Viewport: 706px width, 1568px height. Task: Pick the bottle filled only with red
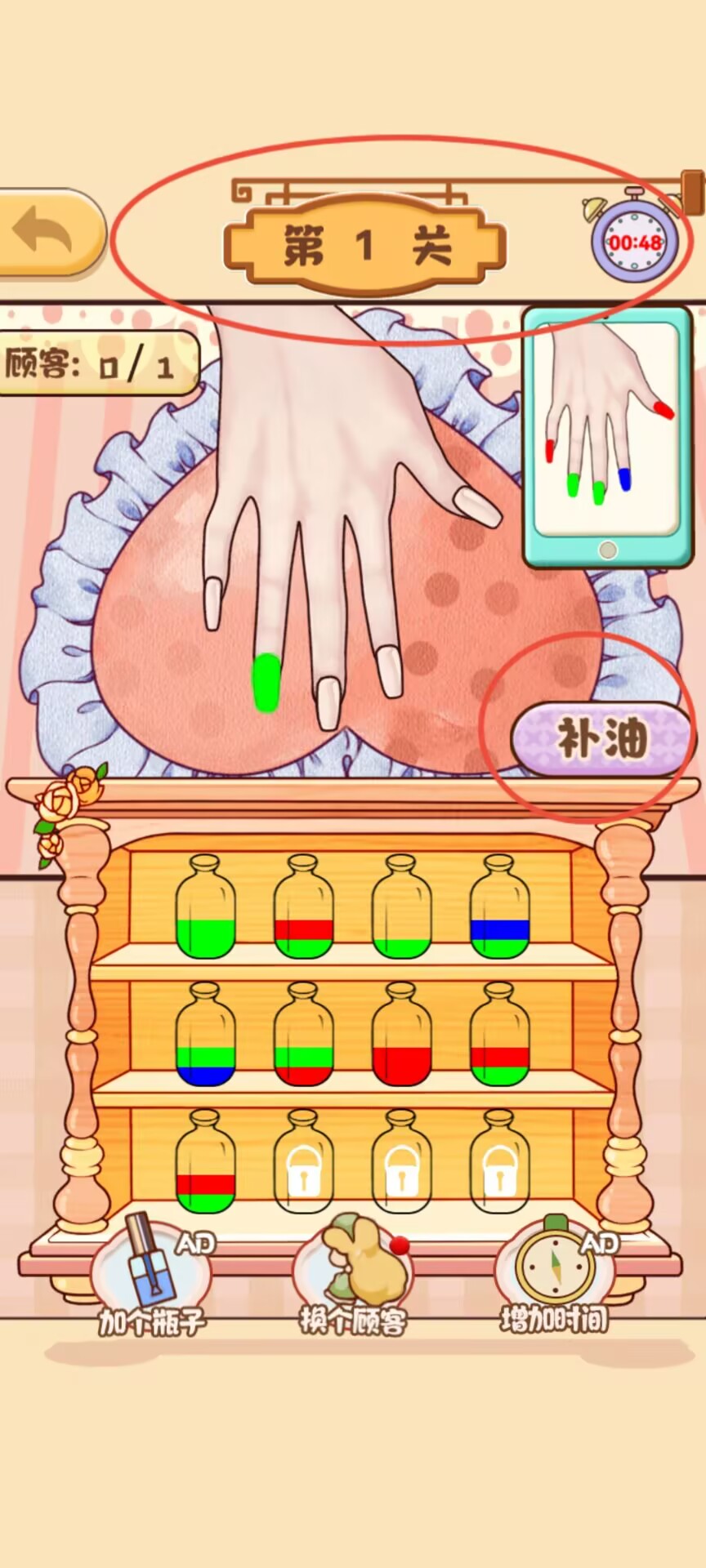coord(401,1037)
